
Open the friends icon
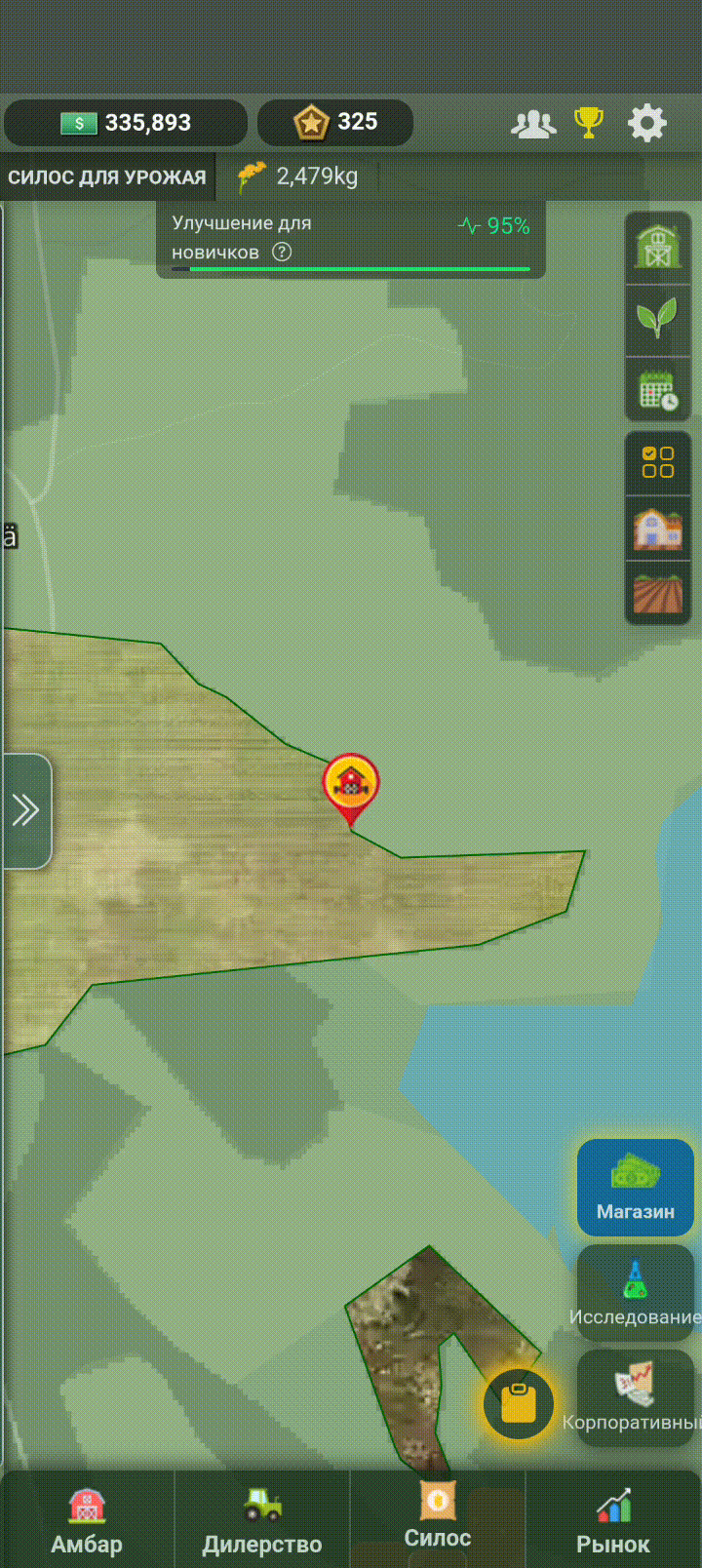tap(533, 124)
